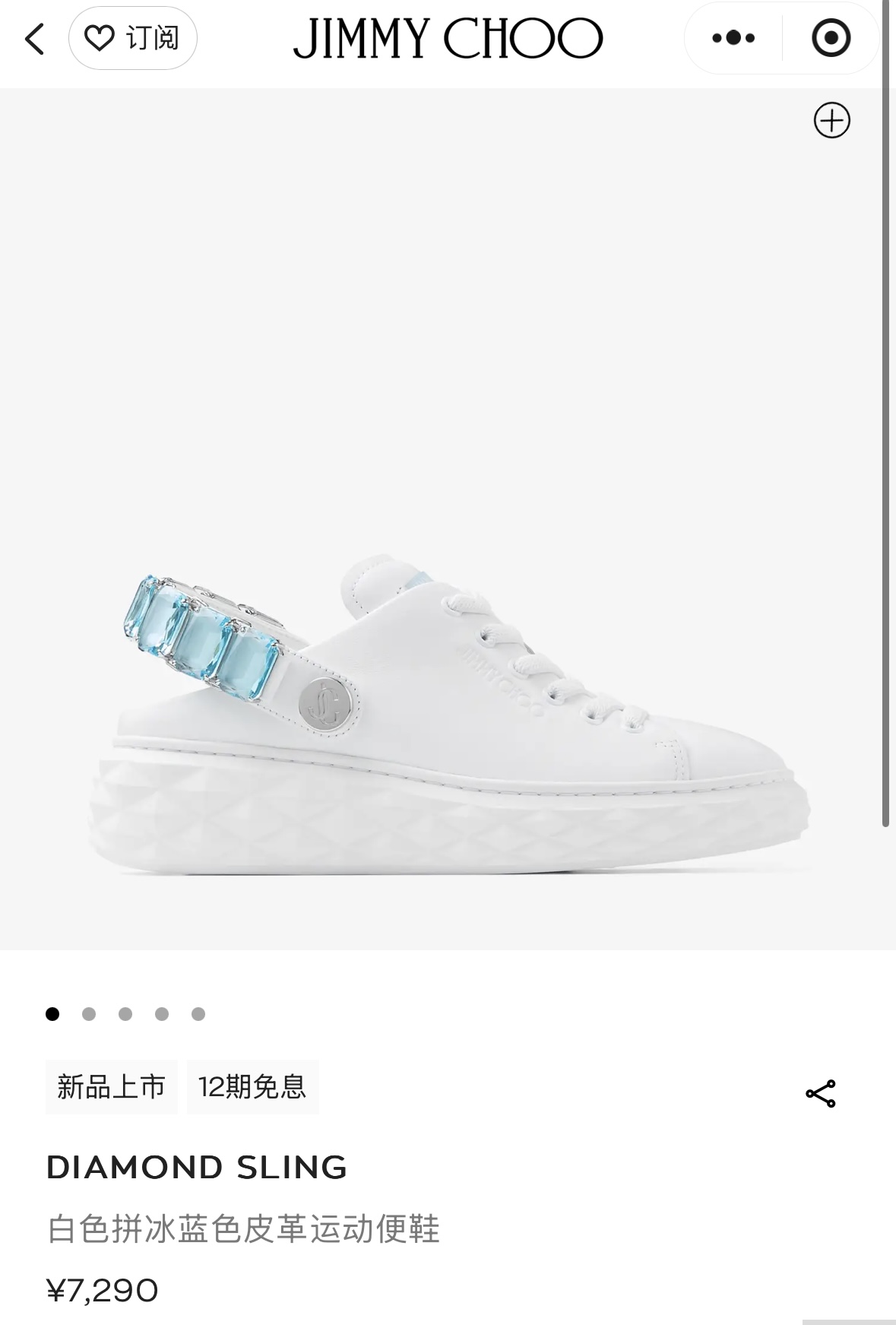Enlarge the product image with the plus icon
The height and width of the screenshot is (1325, 896).
[x=831, y=120]
